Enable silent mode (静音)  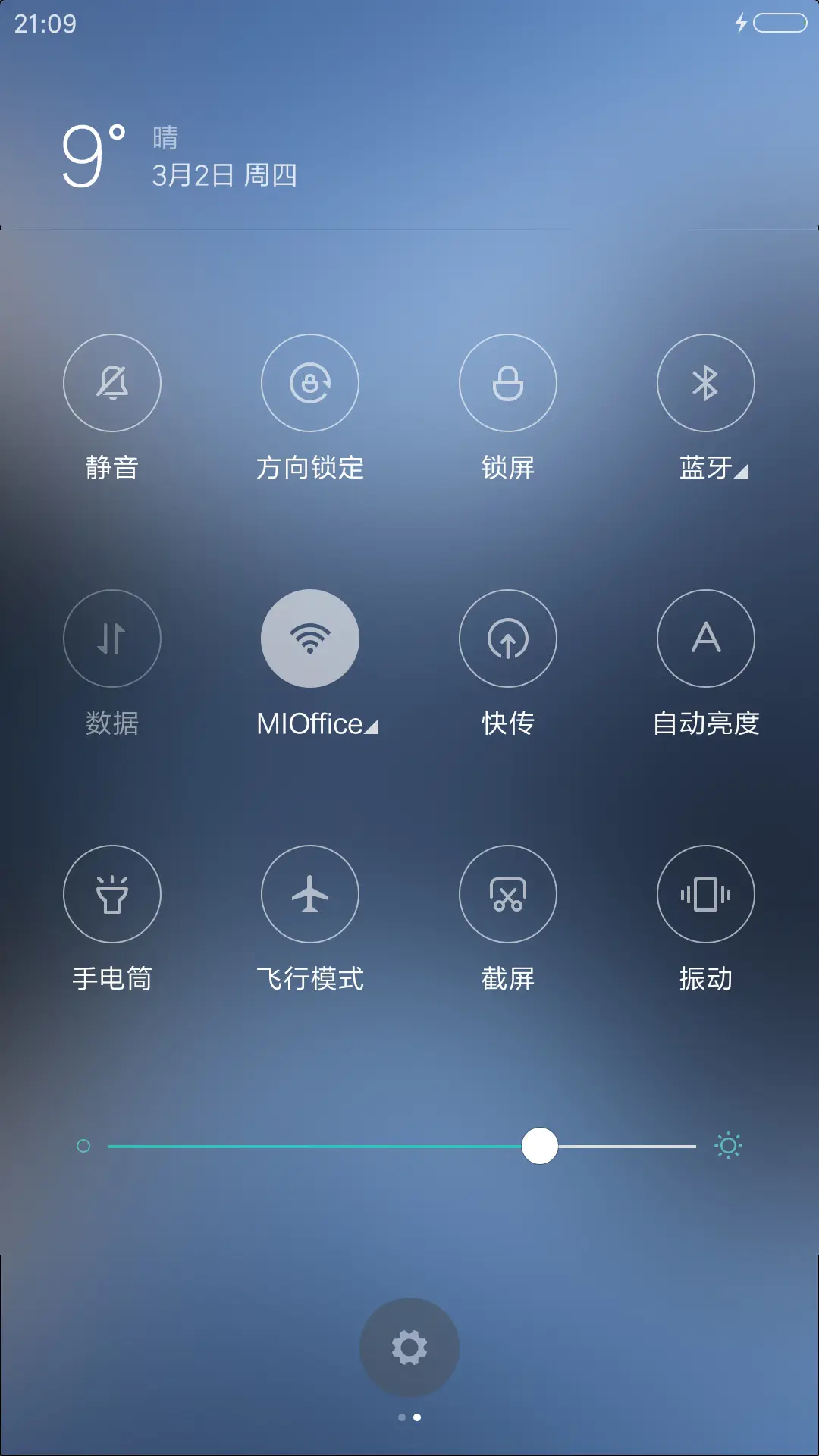coord(112,383)
